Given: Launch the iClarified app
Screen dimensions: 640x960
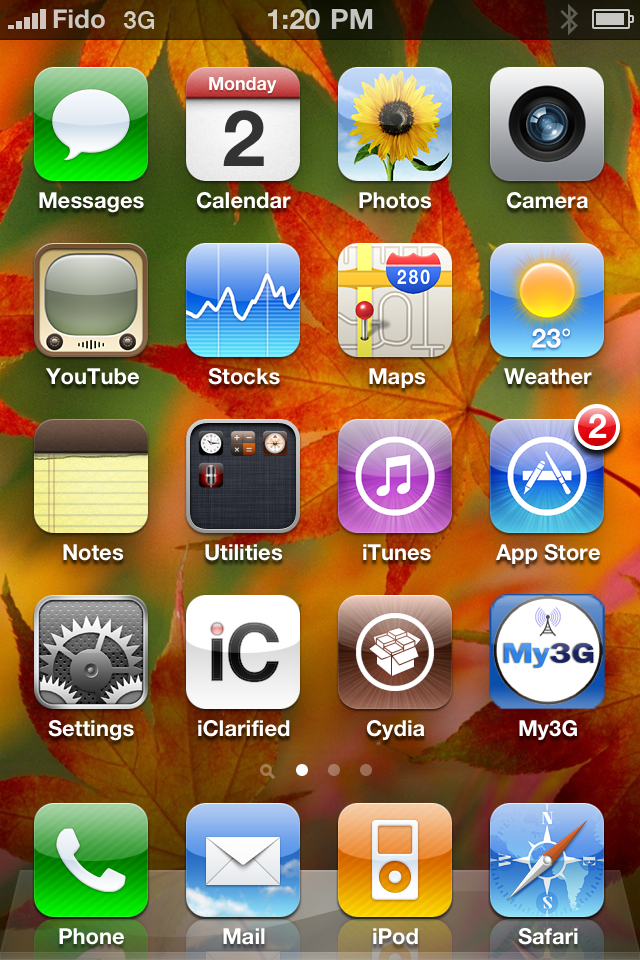Looking at the screenshot, I should (243, 652).
